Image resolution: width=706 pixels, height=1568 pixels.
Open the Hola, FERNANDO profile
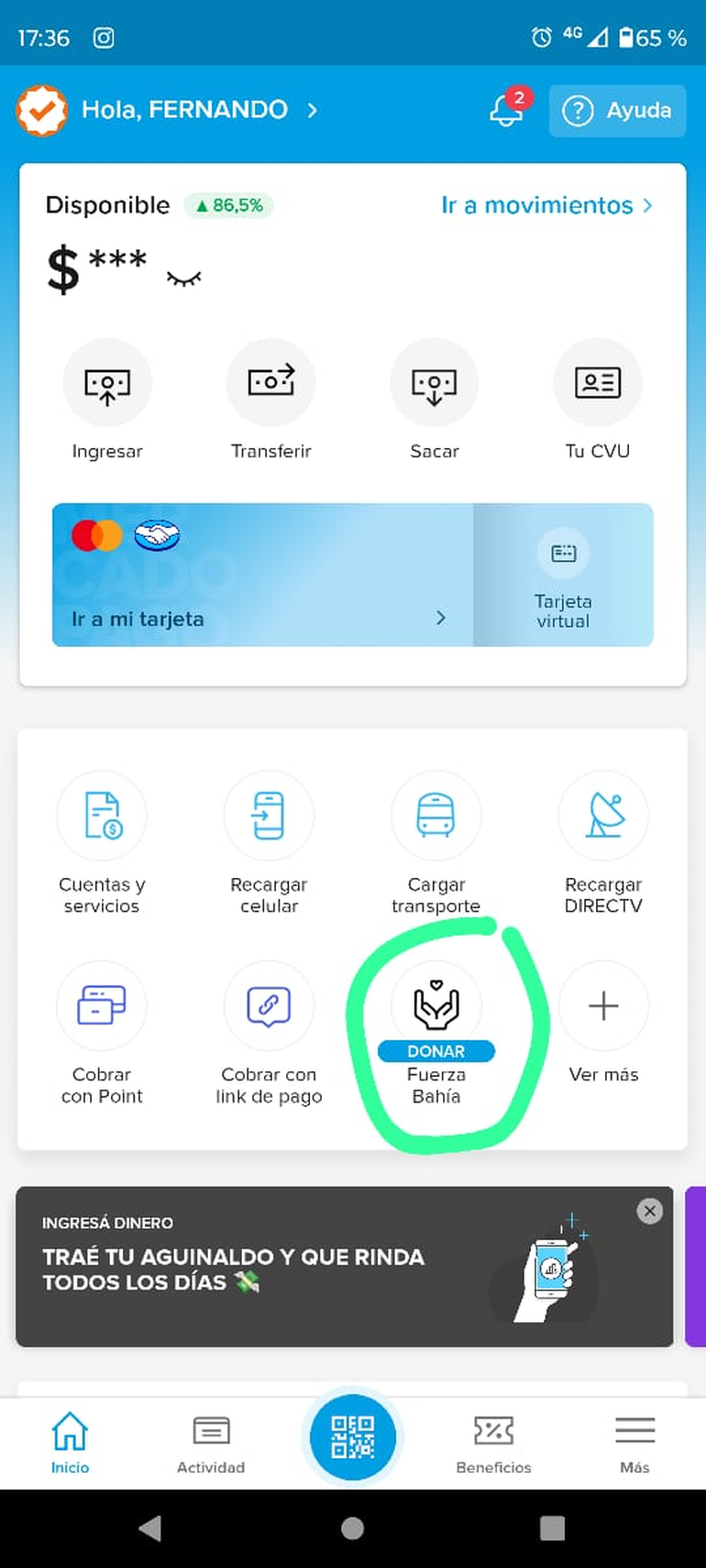[x=184, y=110]
